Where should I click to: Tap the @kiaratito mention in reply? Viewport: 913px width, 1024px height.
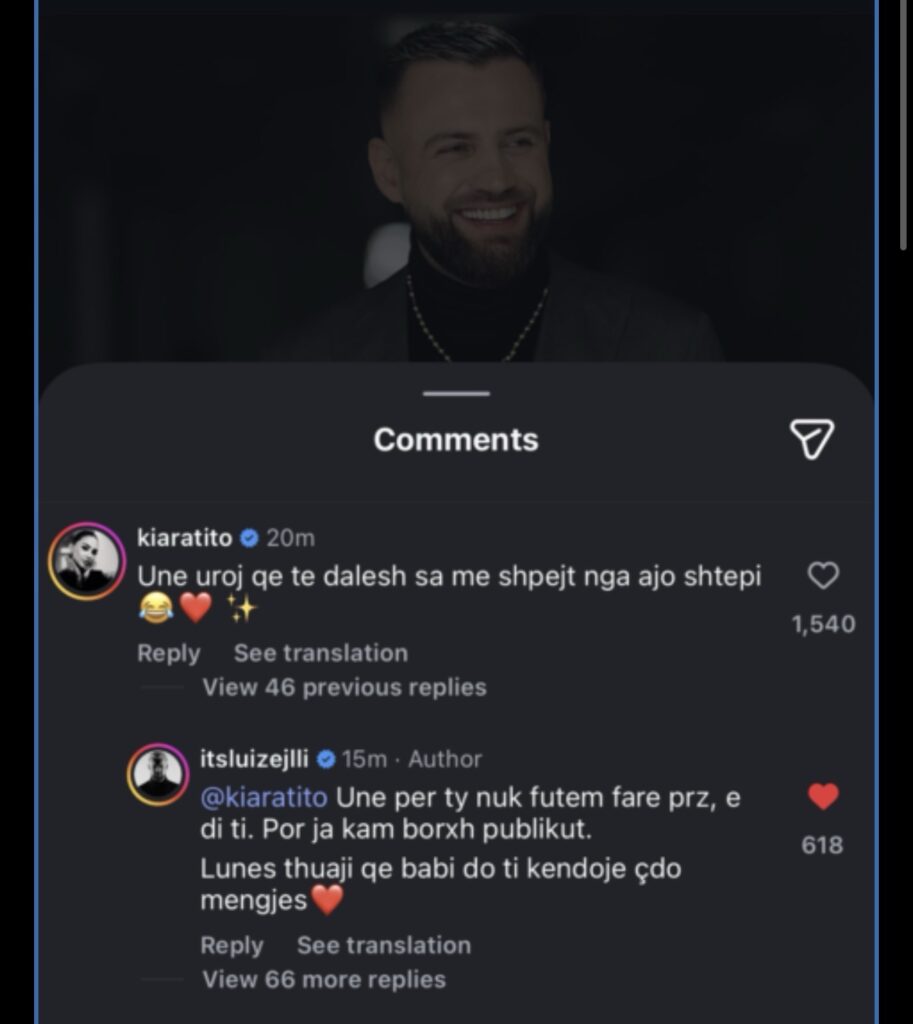tap(264, 799)
